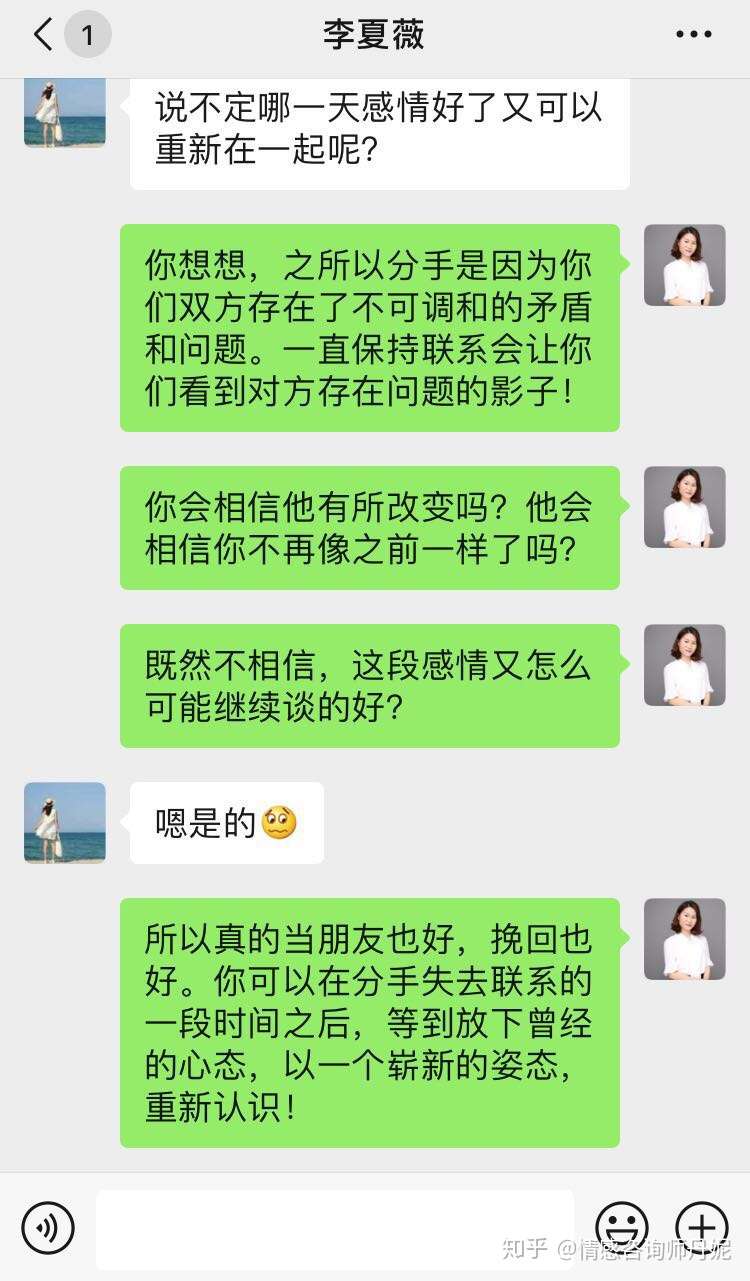The height and width of the screenshot is (1281, 750).
Task: Tap the voice message microphone icon
Action: [49, 1227]
